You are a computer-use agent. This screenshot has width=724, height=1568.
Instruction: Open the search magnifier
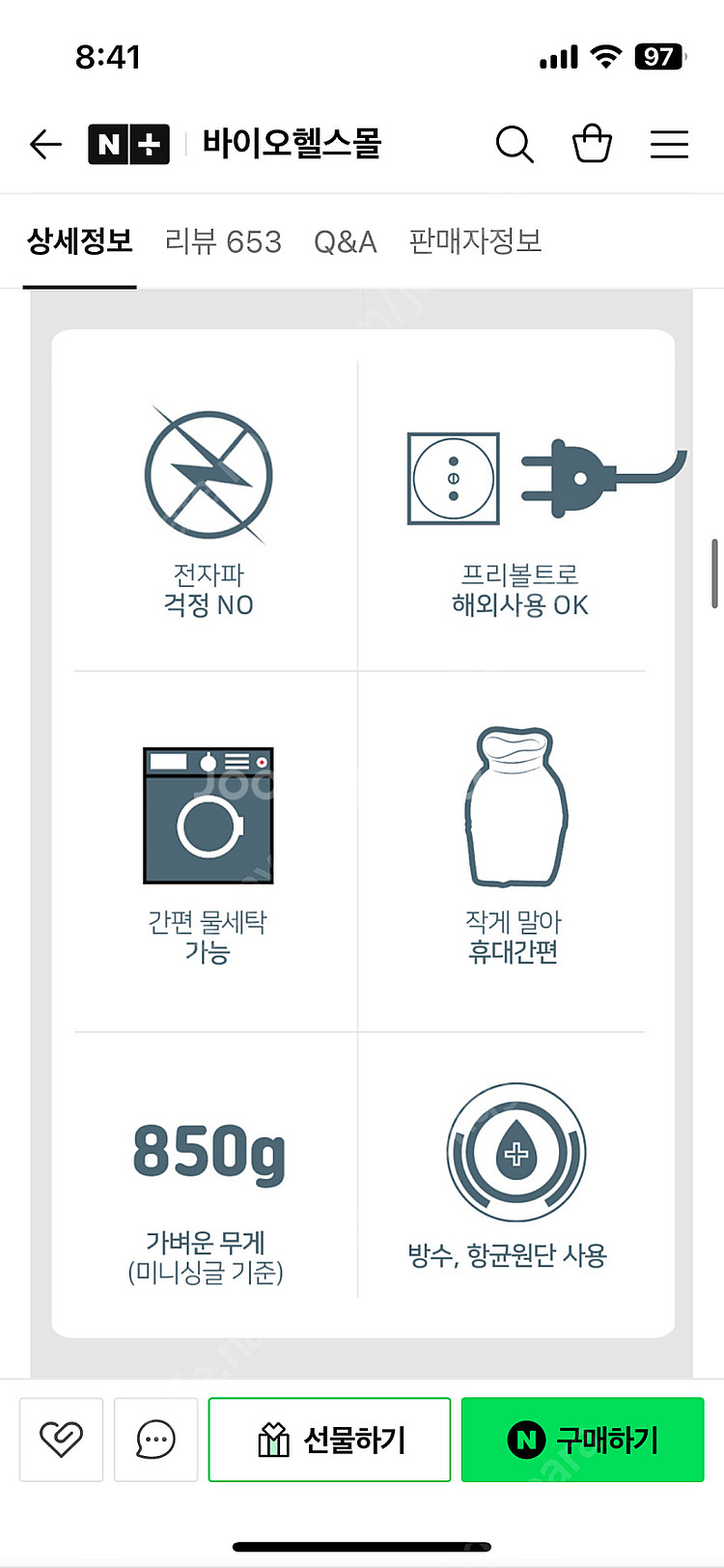click(x=515, y=145)
